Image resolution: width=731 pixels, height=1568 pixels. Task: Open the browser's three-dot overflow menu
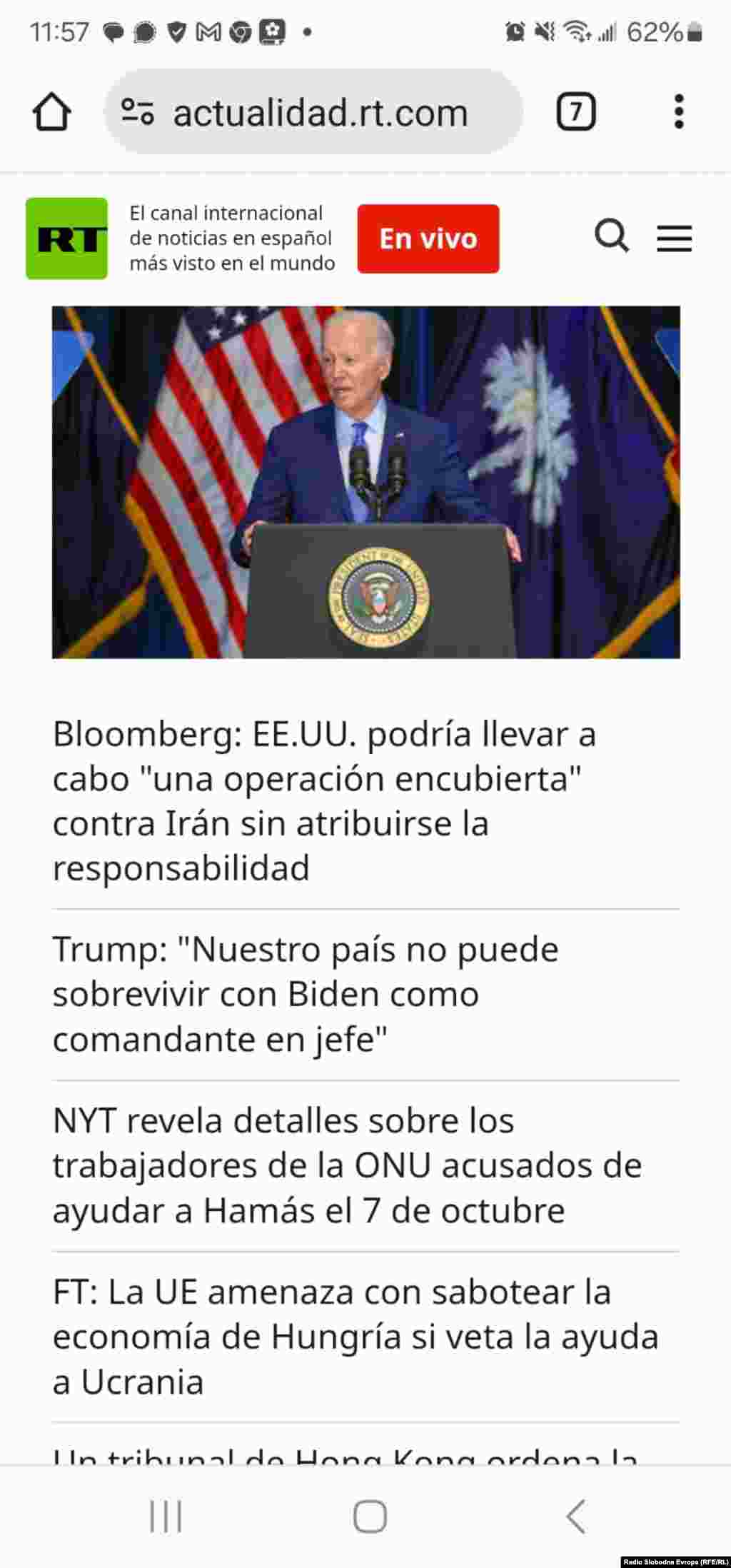678,112
